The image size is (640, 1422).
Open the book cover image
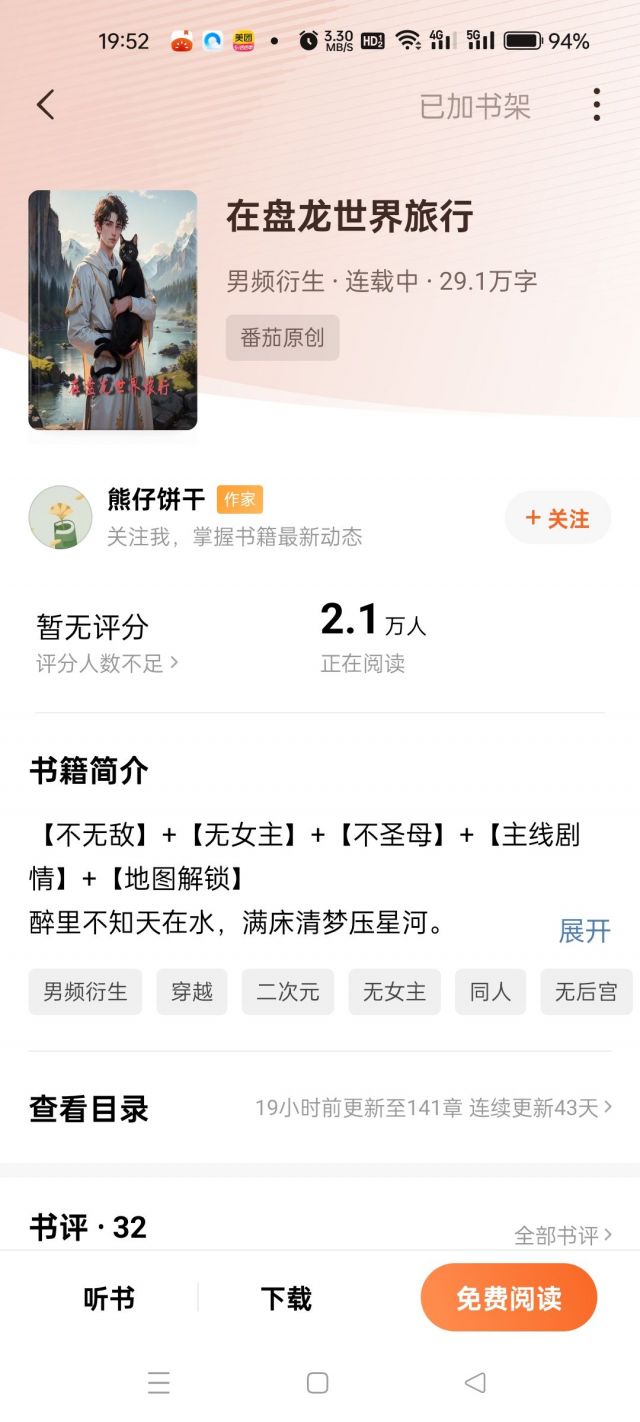[113, 310]
